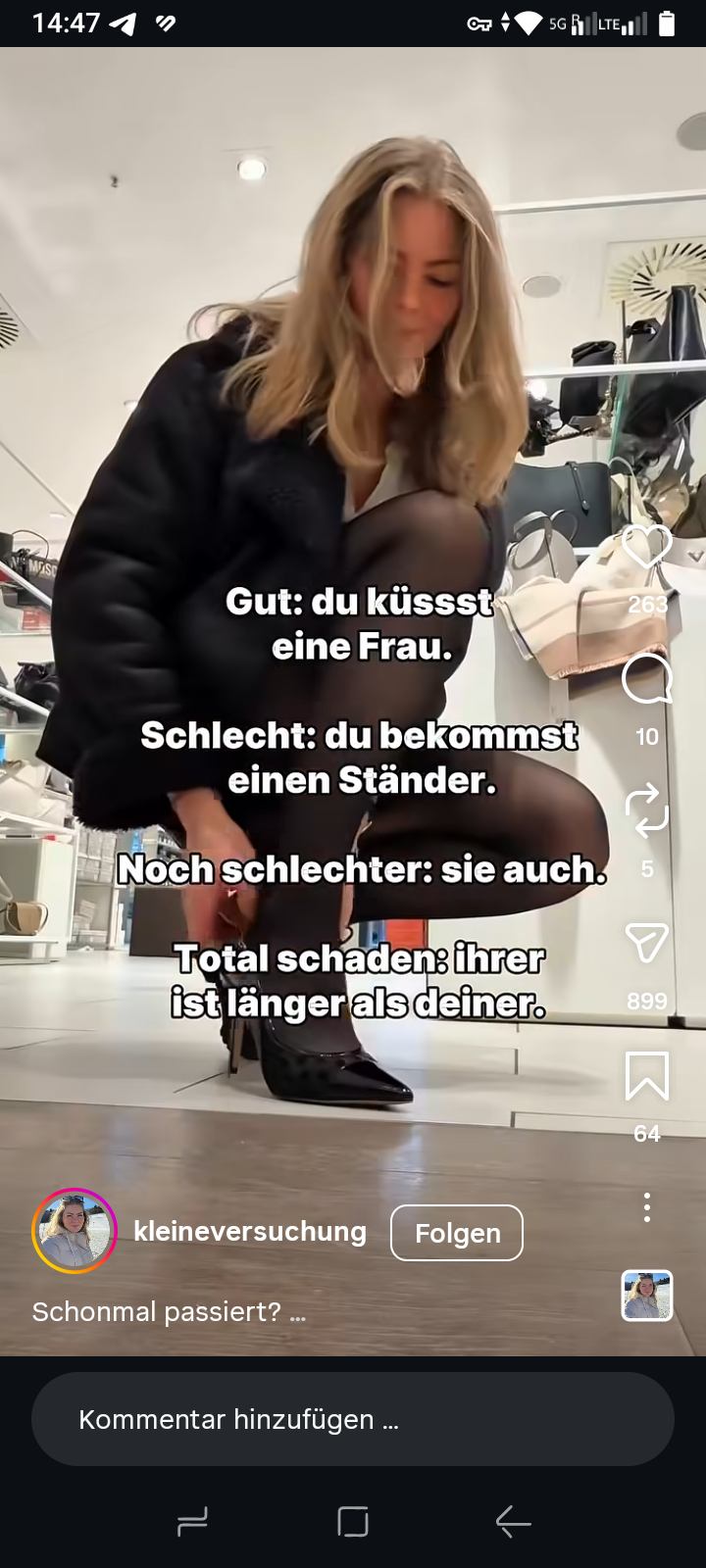The height and width of the screenshot is (1568, 706).
Task: Like this reel with the heart icon
Action: click(647, 547)
